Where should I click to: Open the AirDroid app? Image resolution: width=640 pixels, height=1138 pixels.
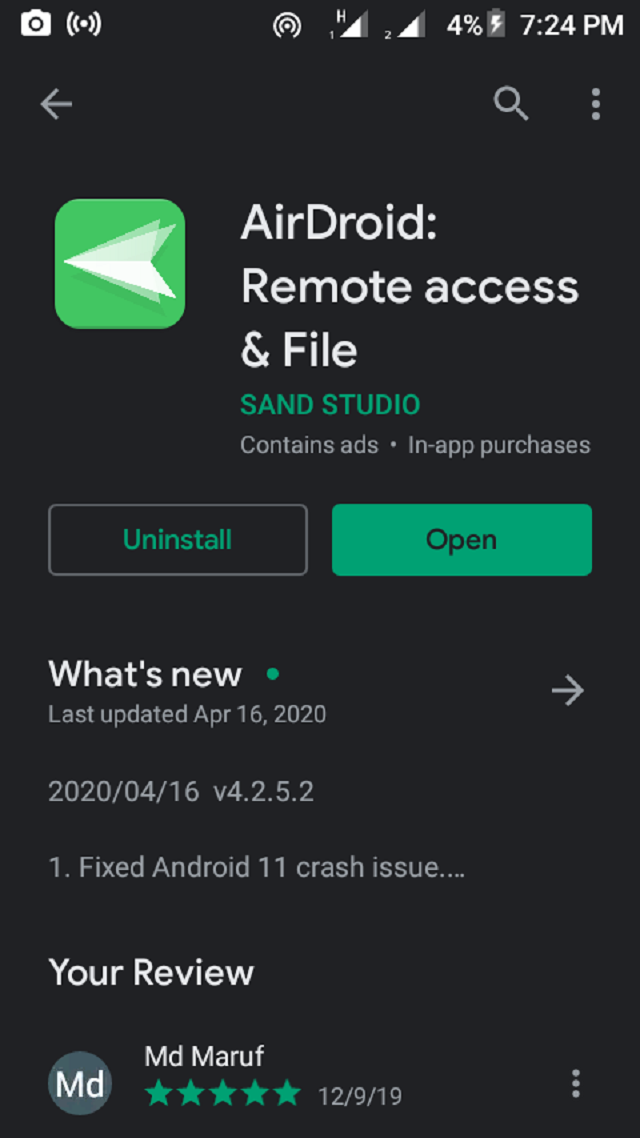click(461, 540)
